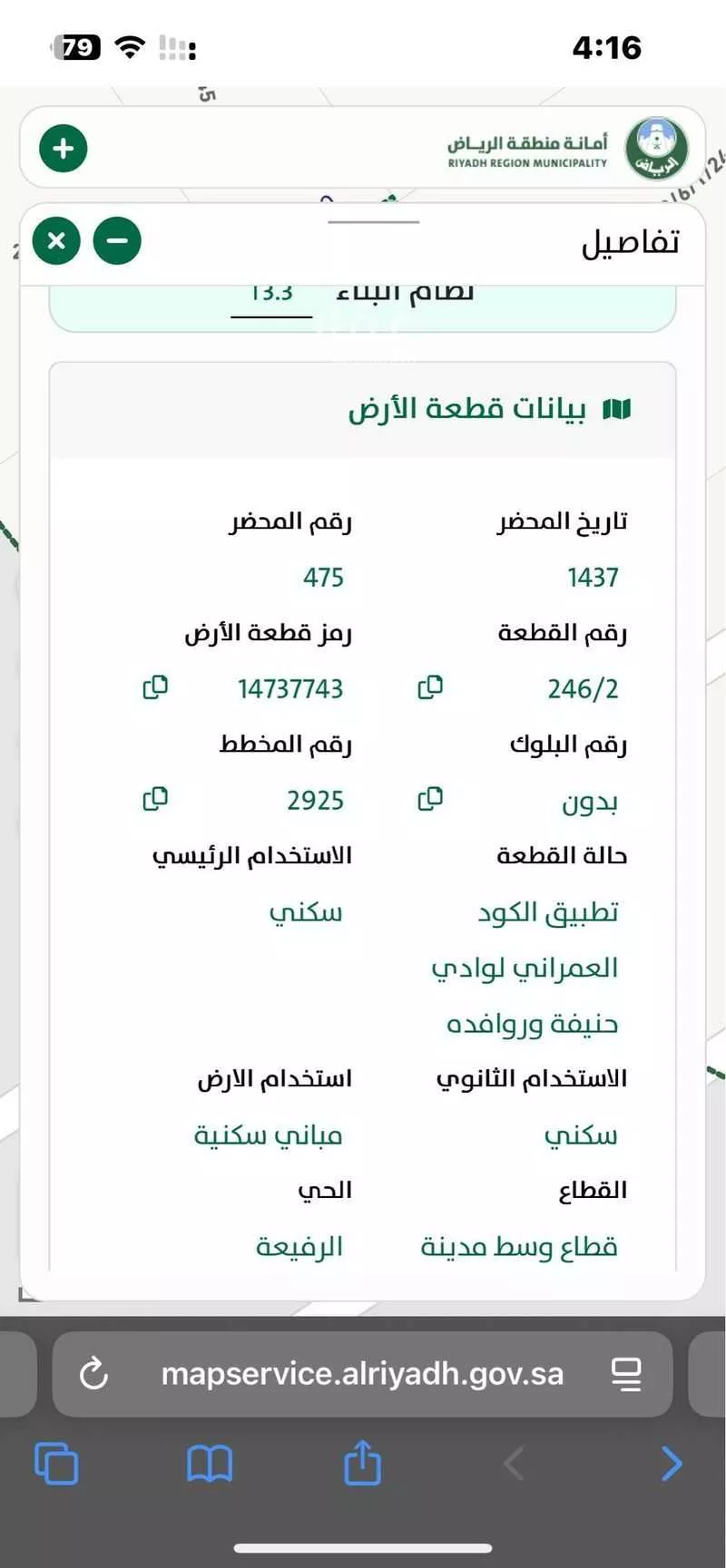
Task: Tap the address bar showing mapservice.alriyadh.gov.sa
Action: coord(363,1373)
